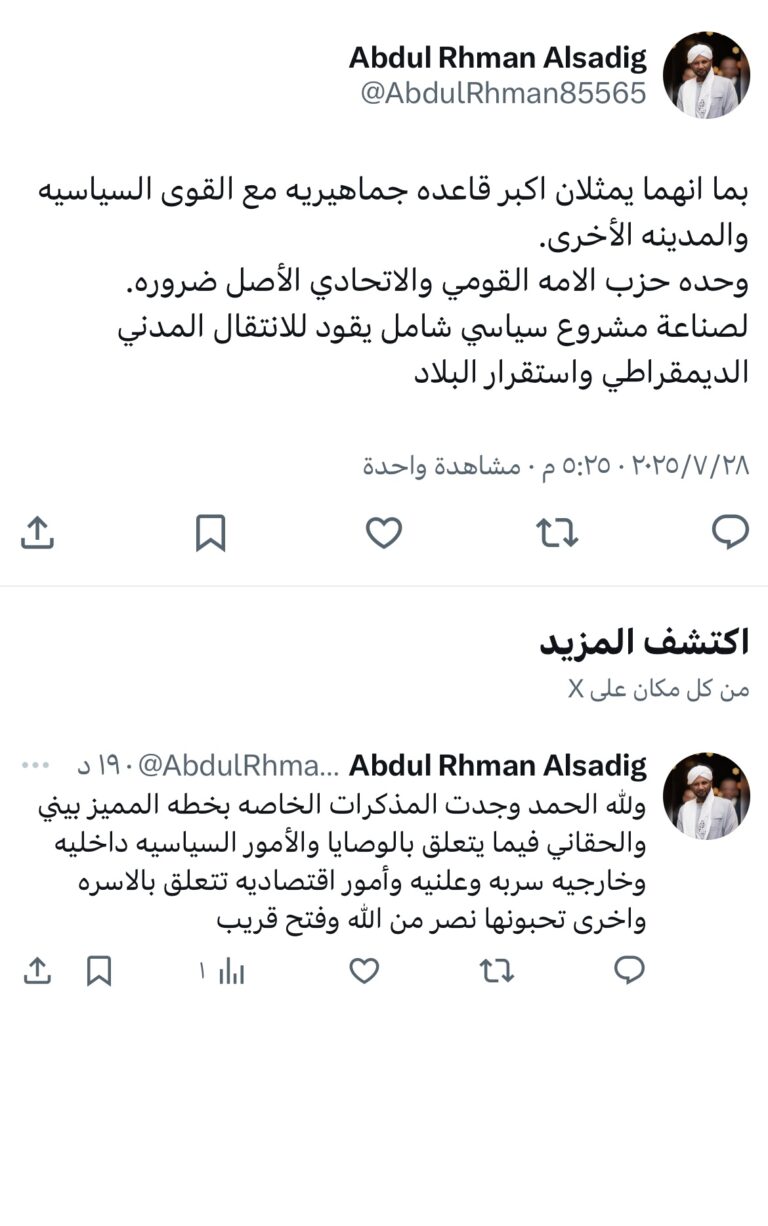768x1226 pixels.
Task: Reply to the main tweet about party unity
Action: point(730,533)
